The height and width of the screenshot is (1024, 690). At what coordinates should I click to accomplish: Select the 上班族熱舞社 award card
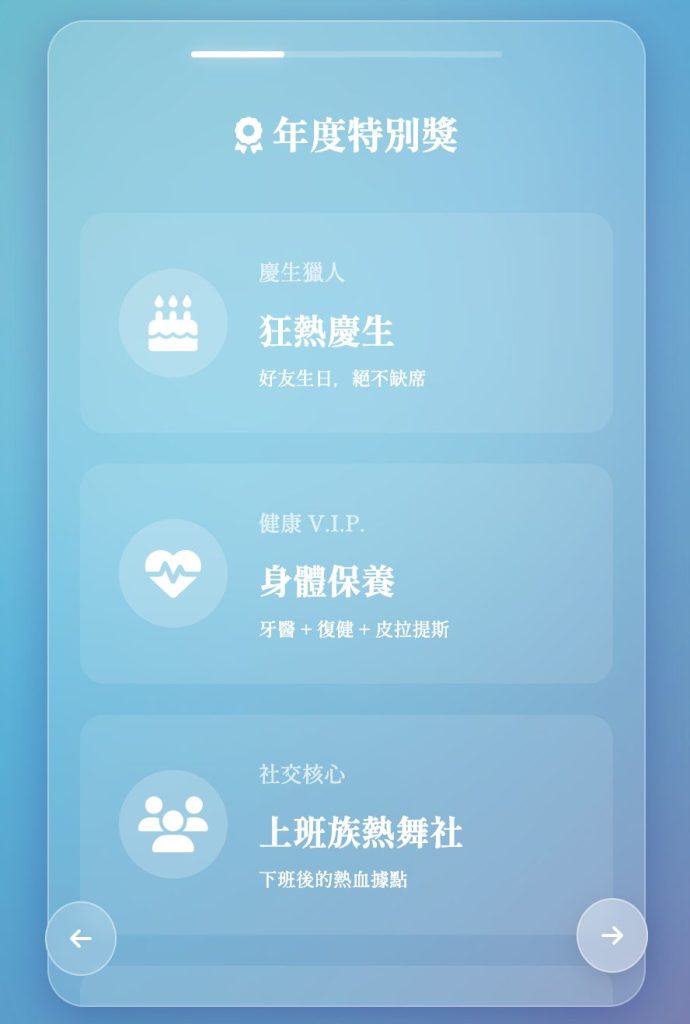(x=346, y=824)
